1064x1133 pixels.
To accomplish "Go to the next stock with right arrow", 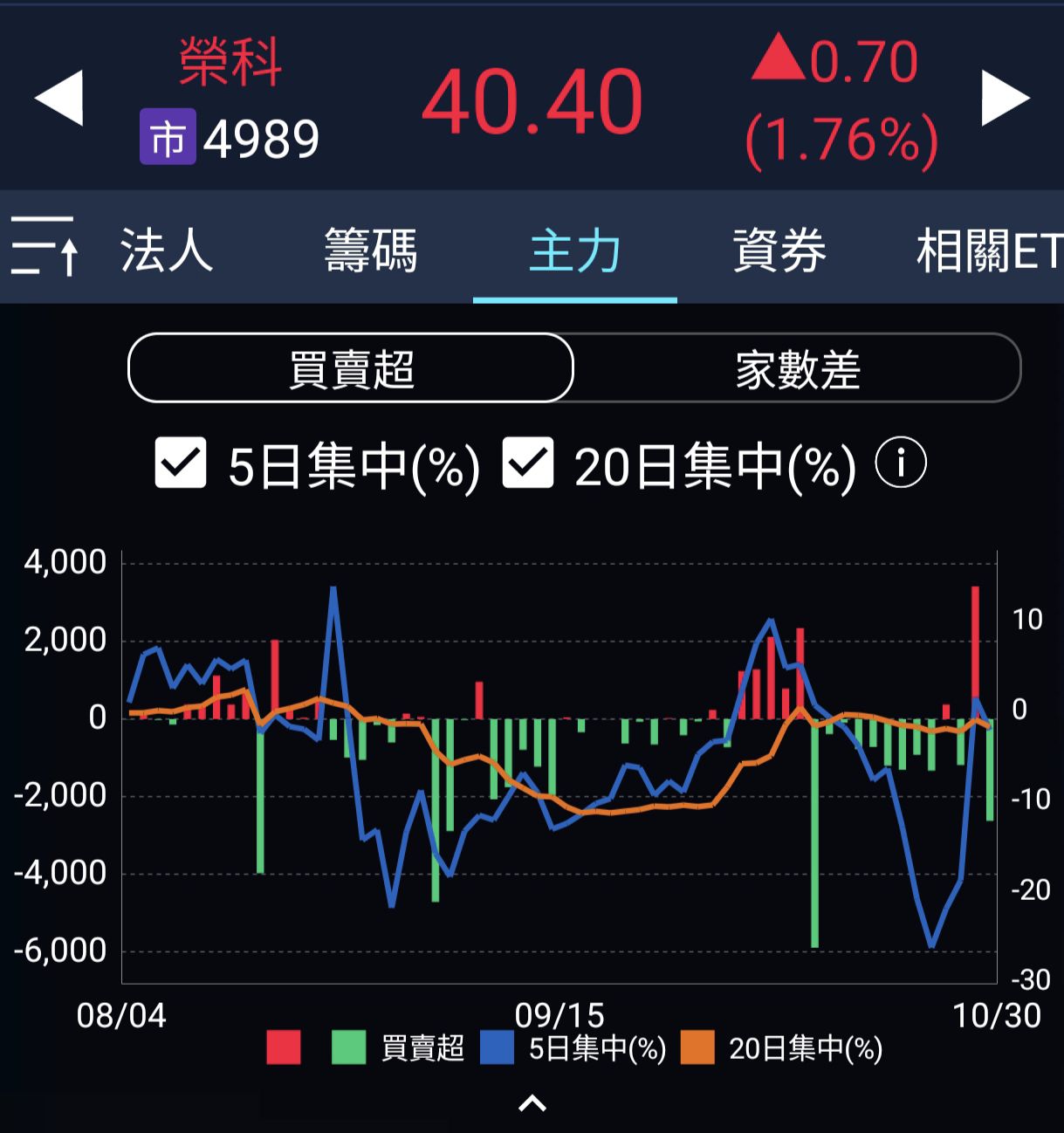I will point(1006,98).
